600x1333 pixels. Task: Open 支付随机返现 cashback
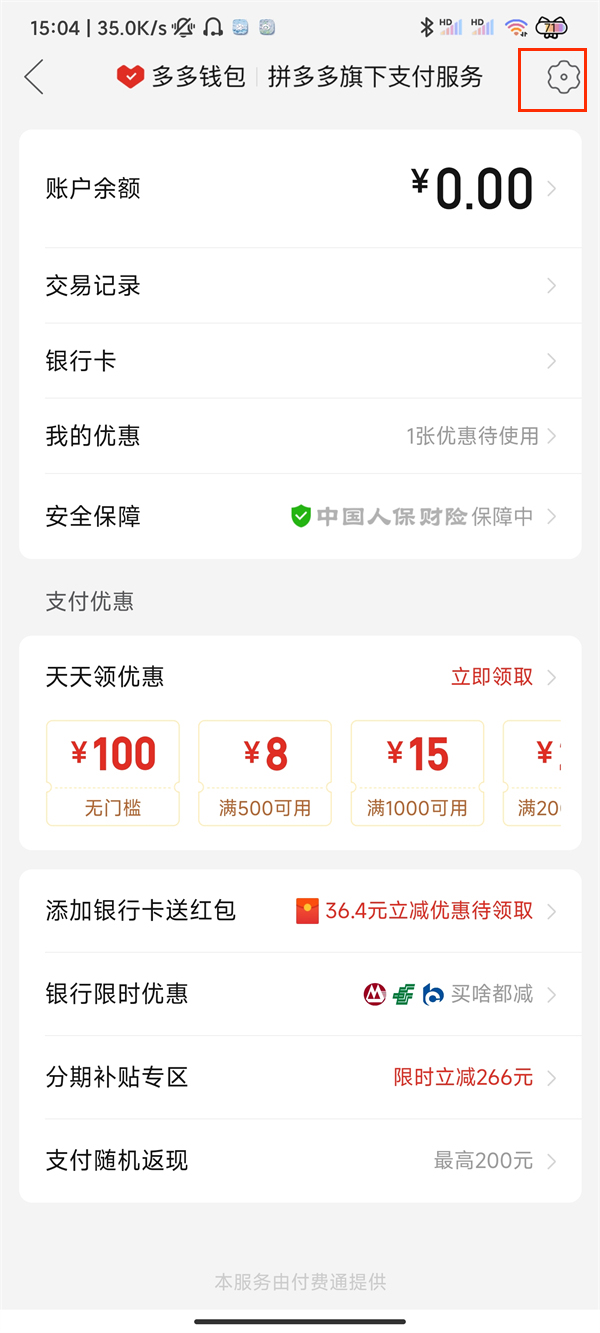click(300, 1160)
